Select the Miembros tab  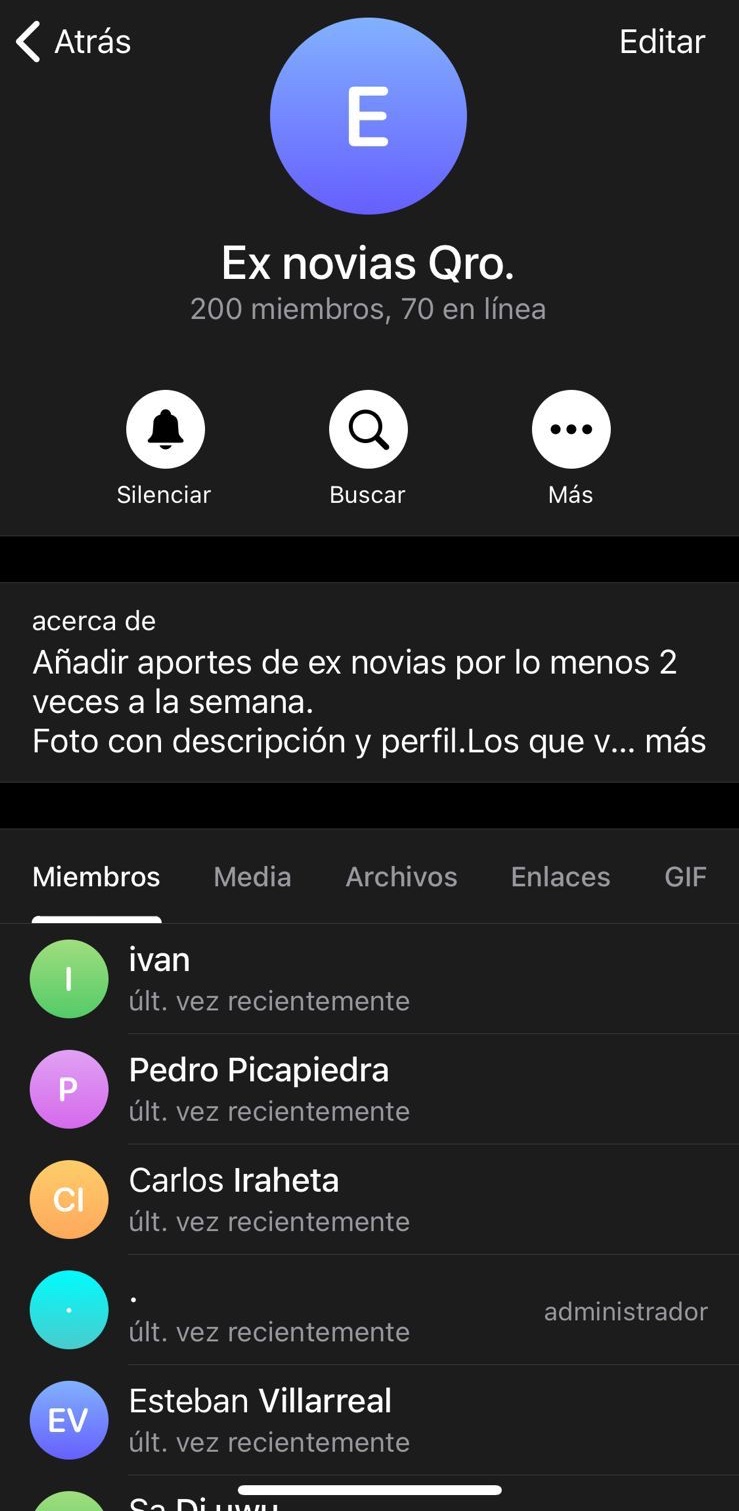pyautogui.click(x=96, y=877)
